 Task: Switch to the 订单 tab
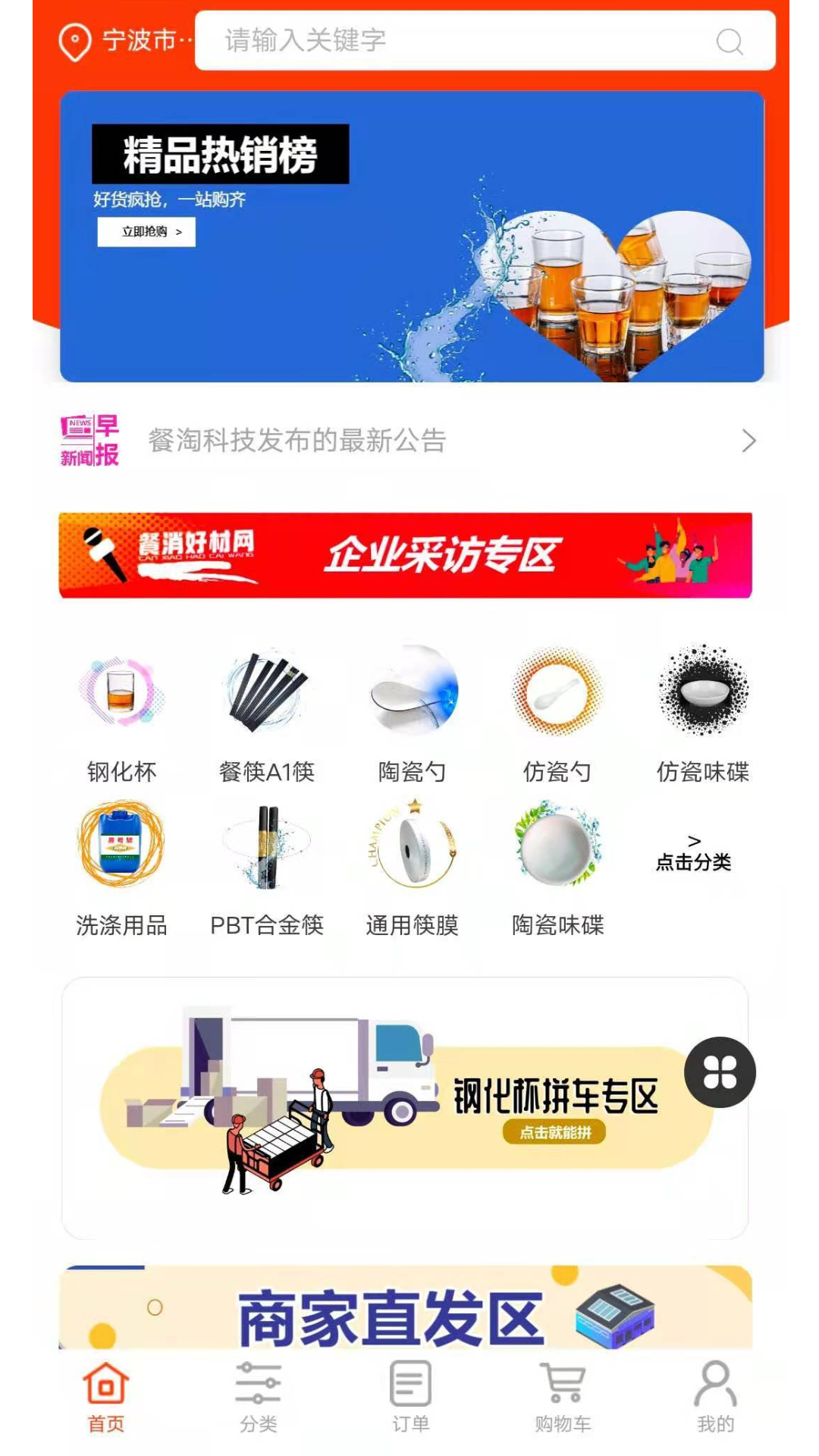tap(409, 1395)
